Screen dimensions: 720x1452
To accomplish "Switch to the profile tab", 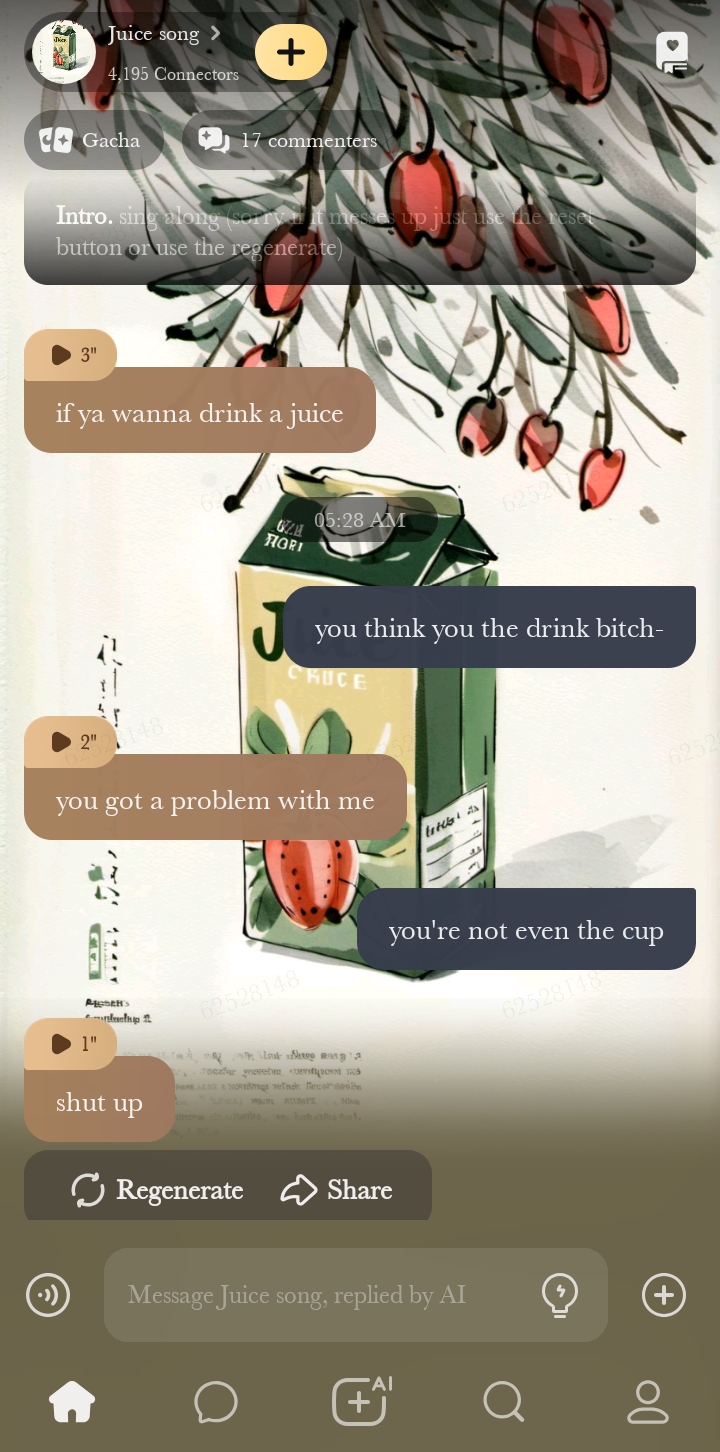I will point(648,1402).
